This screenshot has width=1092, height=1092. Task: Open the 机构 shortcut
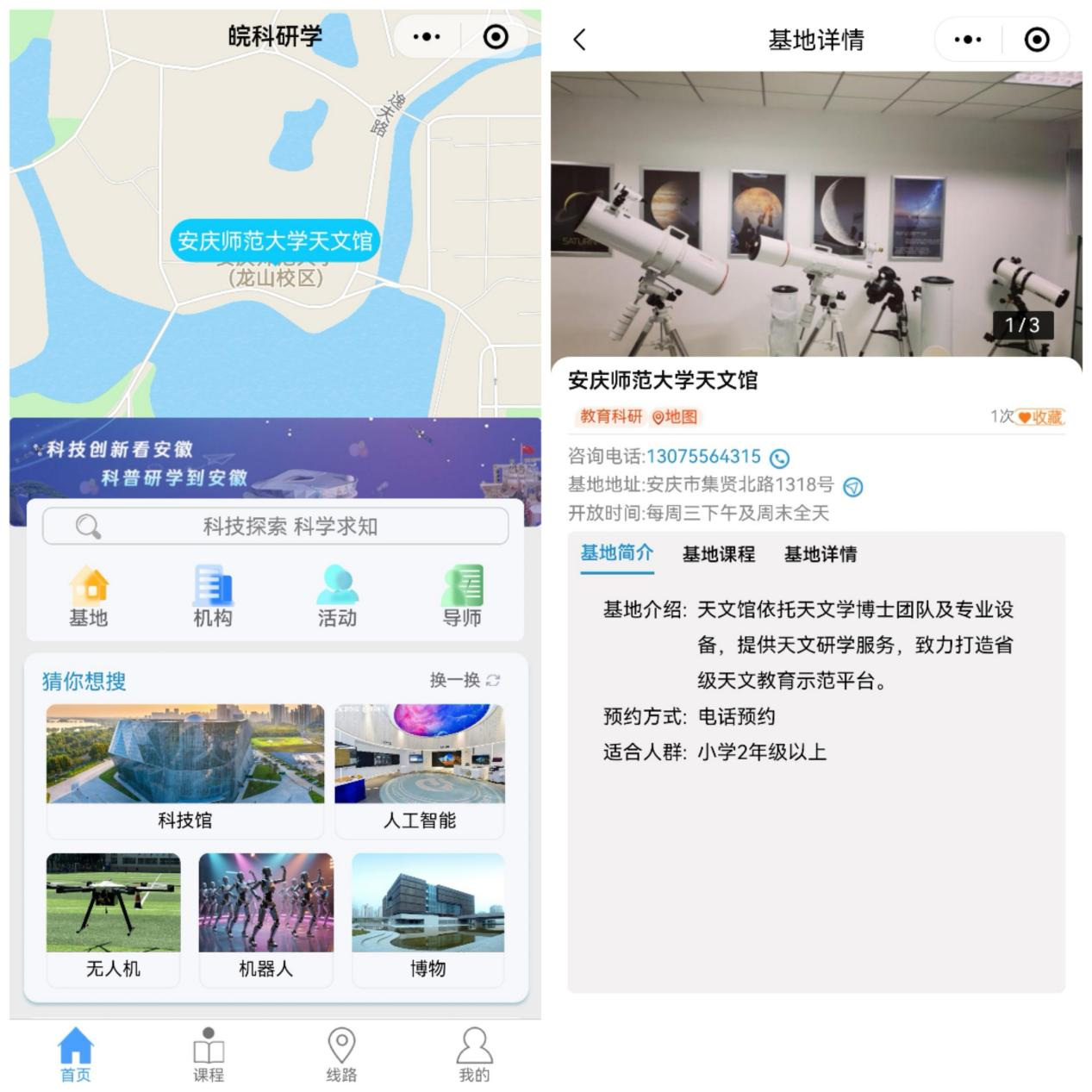tap(213, 596)
